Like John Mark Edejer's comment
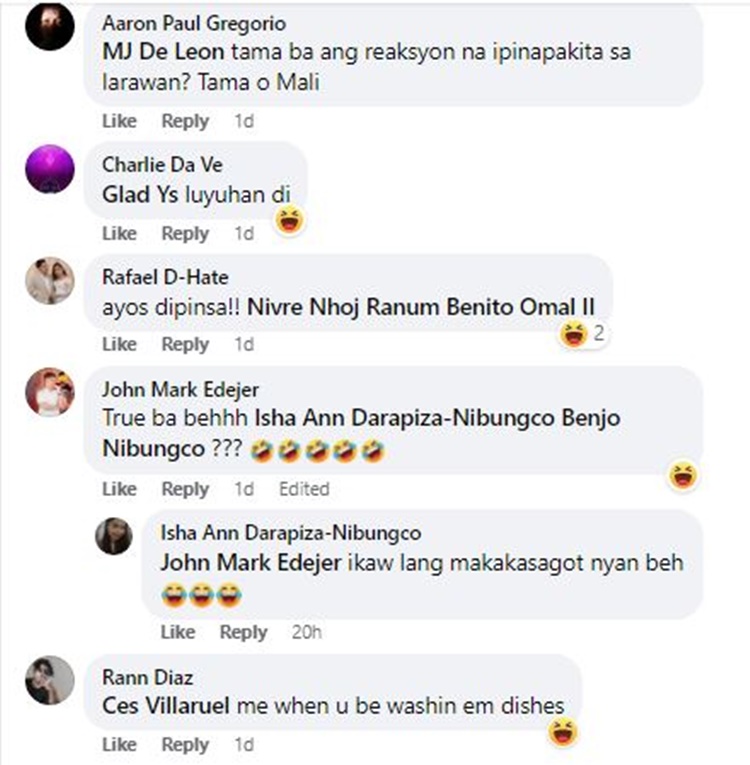 [119, 489]
